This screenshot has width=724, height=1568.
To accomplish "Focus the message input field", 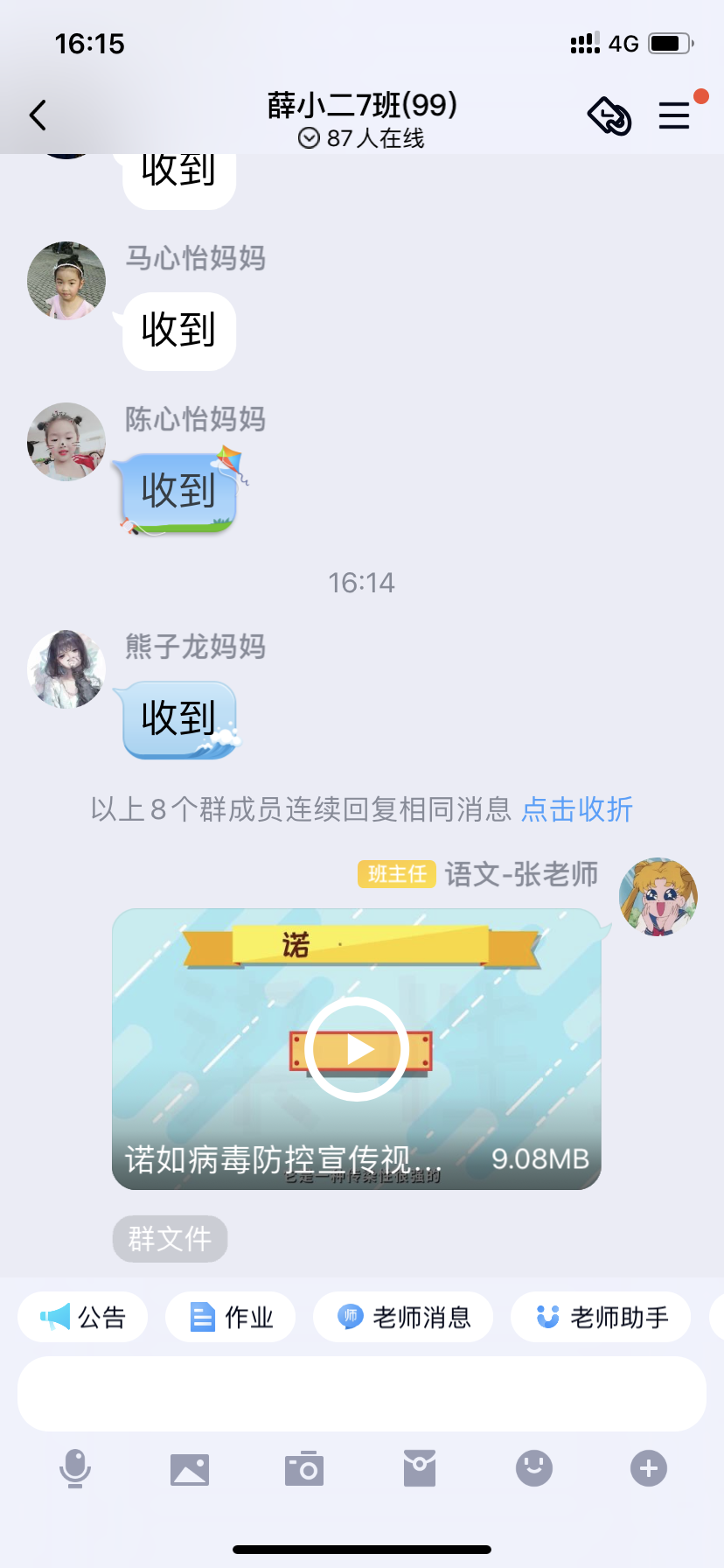I will click(x=362, y=1394).
